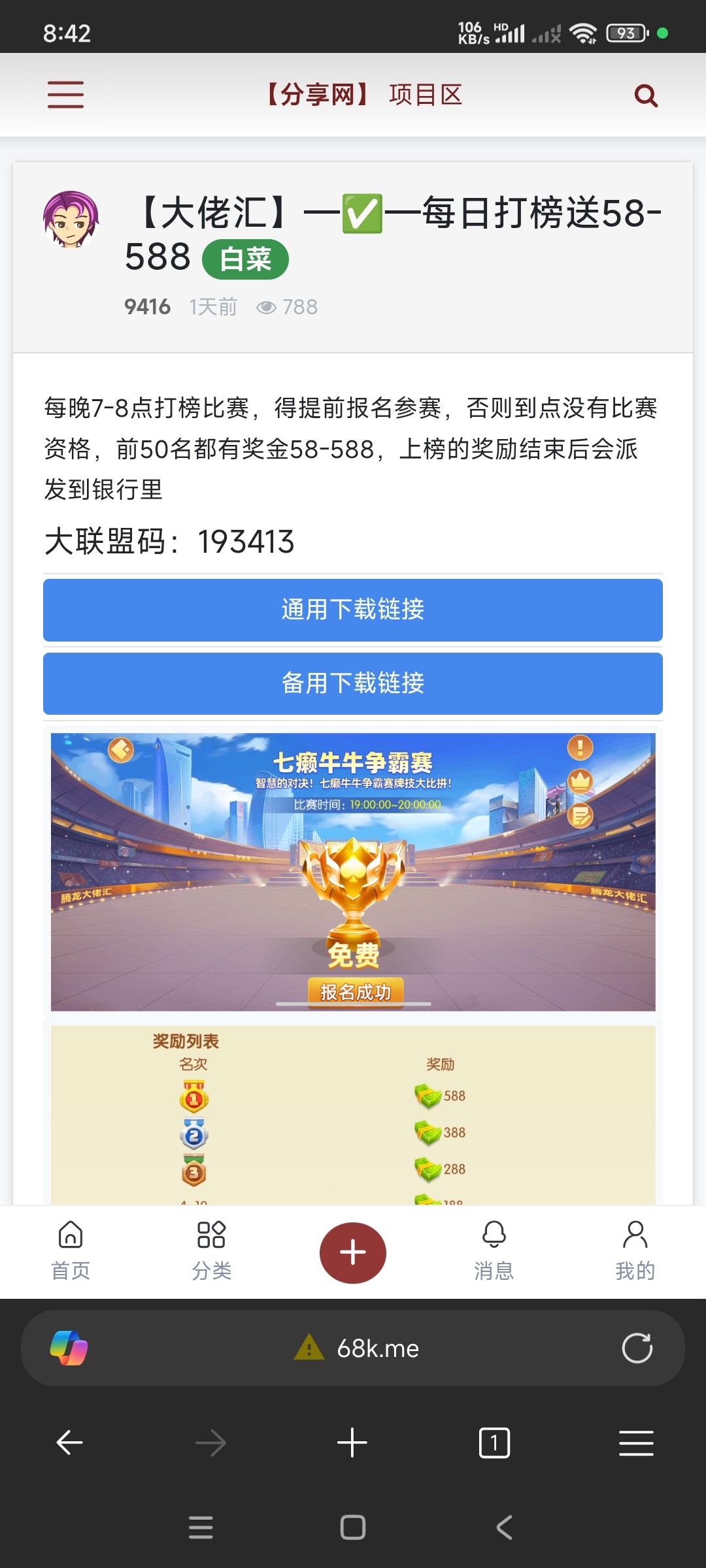Open search with the magnifier icon

click(x=646, y=95)
